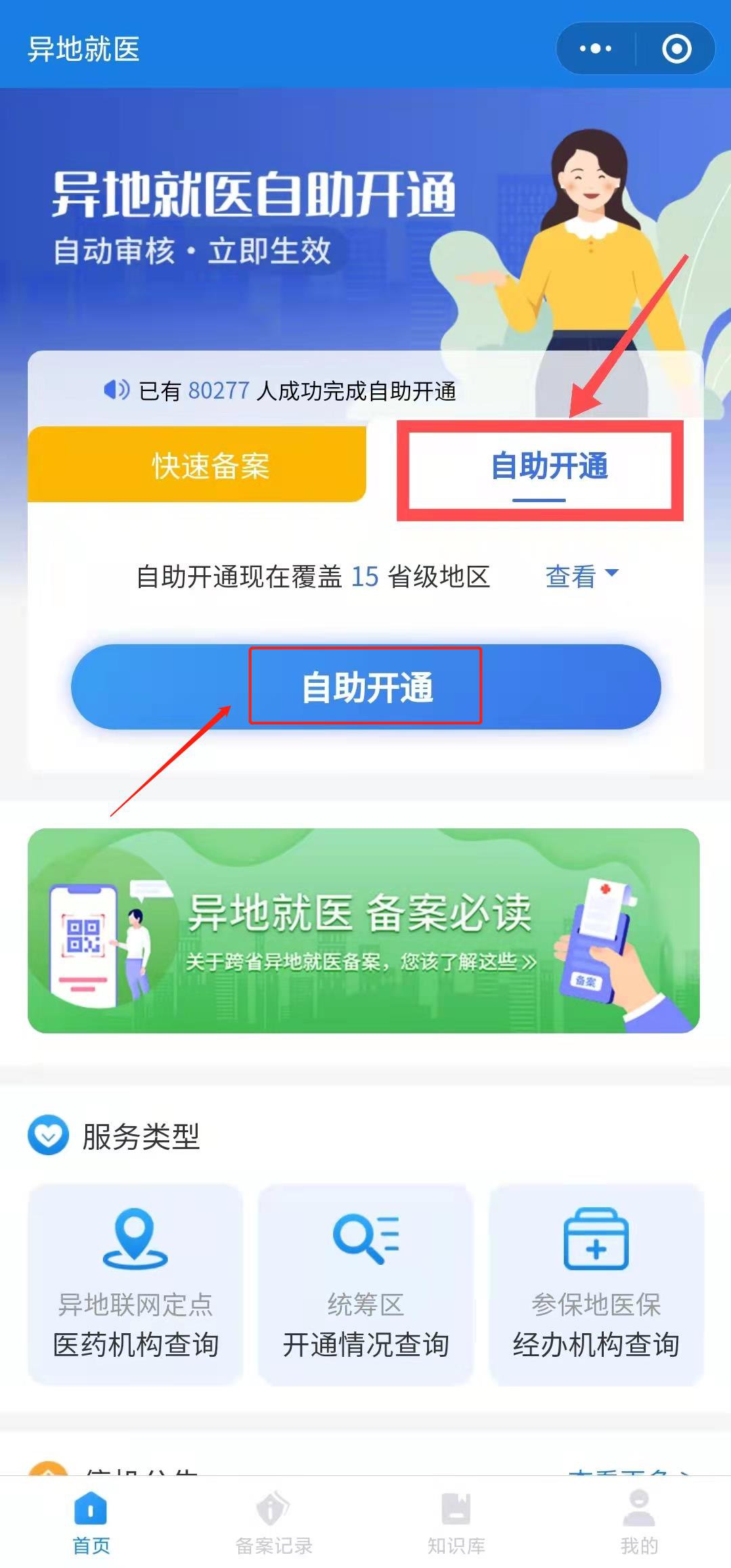This screenshot has height=1568, width=731.
Task: Select the 自助开通 tab
Action: click(x=548, y=467)
